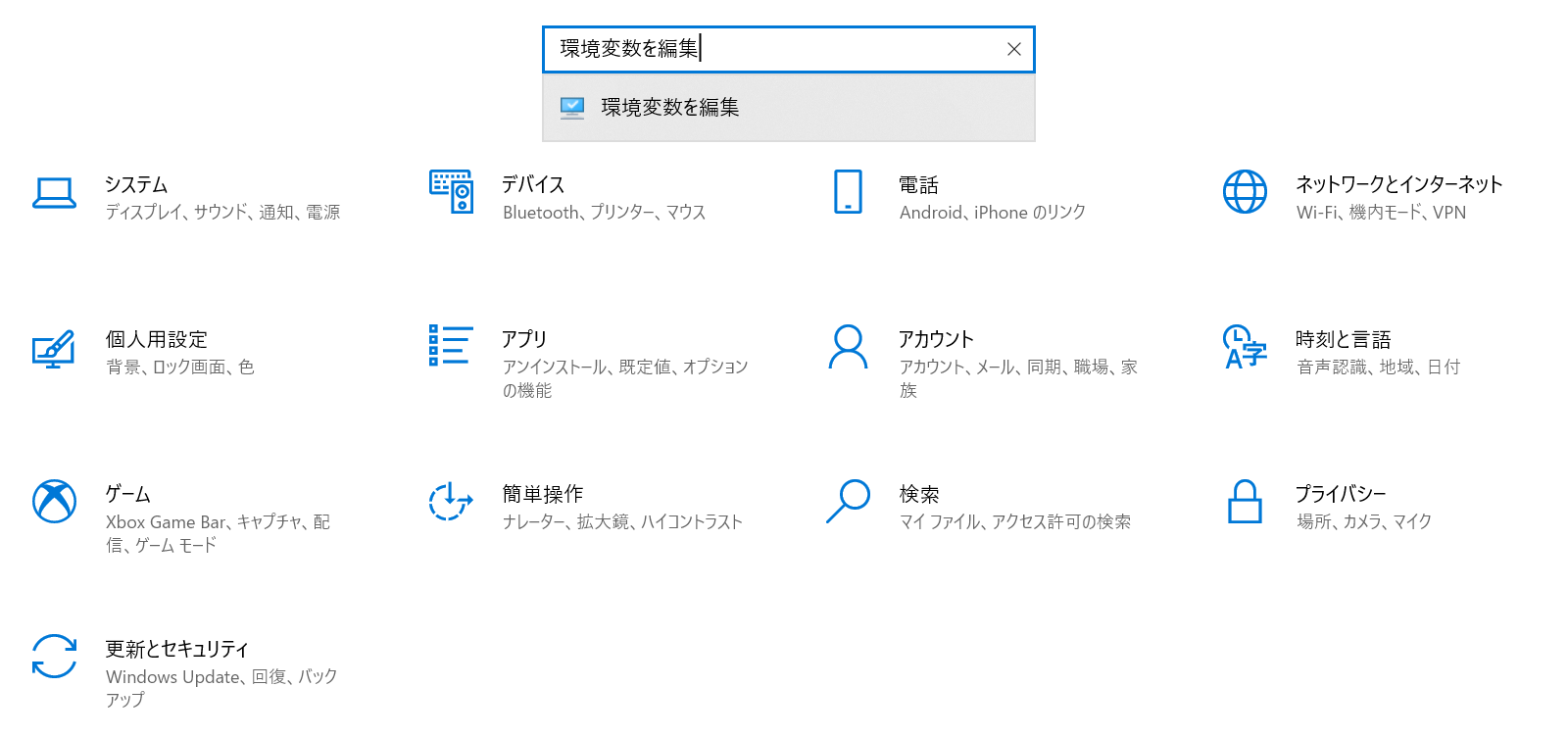The height and width of the screenshot is (736, 1568).
Task: Open ゲーム settings
Action: 128,495
